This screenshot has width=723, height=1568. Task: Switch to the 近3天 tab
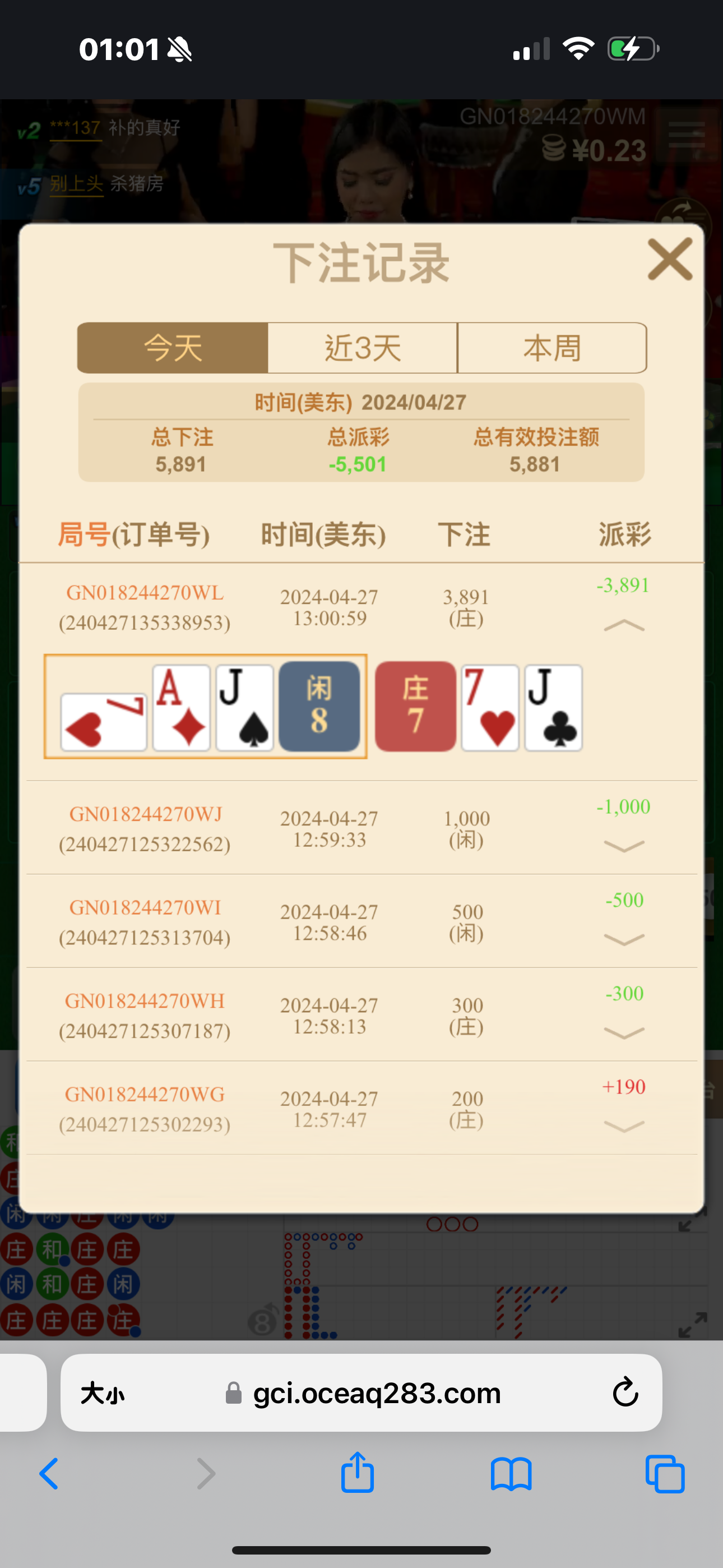(x=363, y=348)
